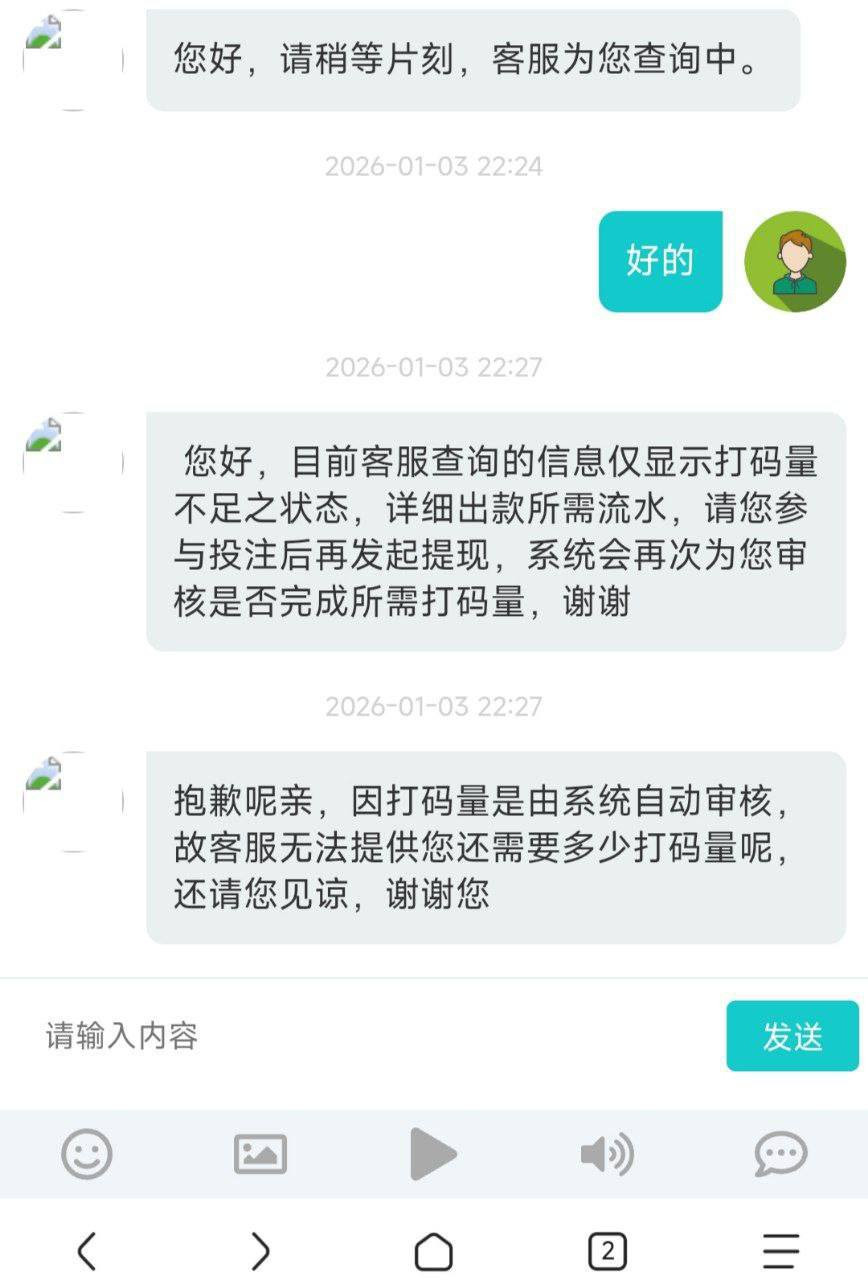Image resolution: width=868 pixels, height=1280 pixels.
Task: Tap the 请输入内容 message input field
Action: tap(370, 1036)
